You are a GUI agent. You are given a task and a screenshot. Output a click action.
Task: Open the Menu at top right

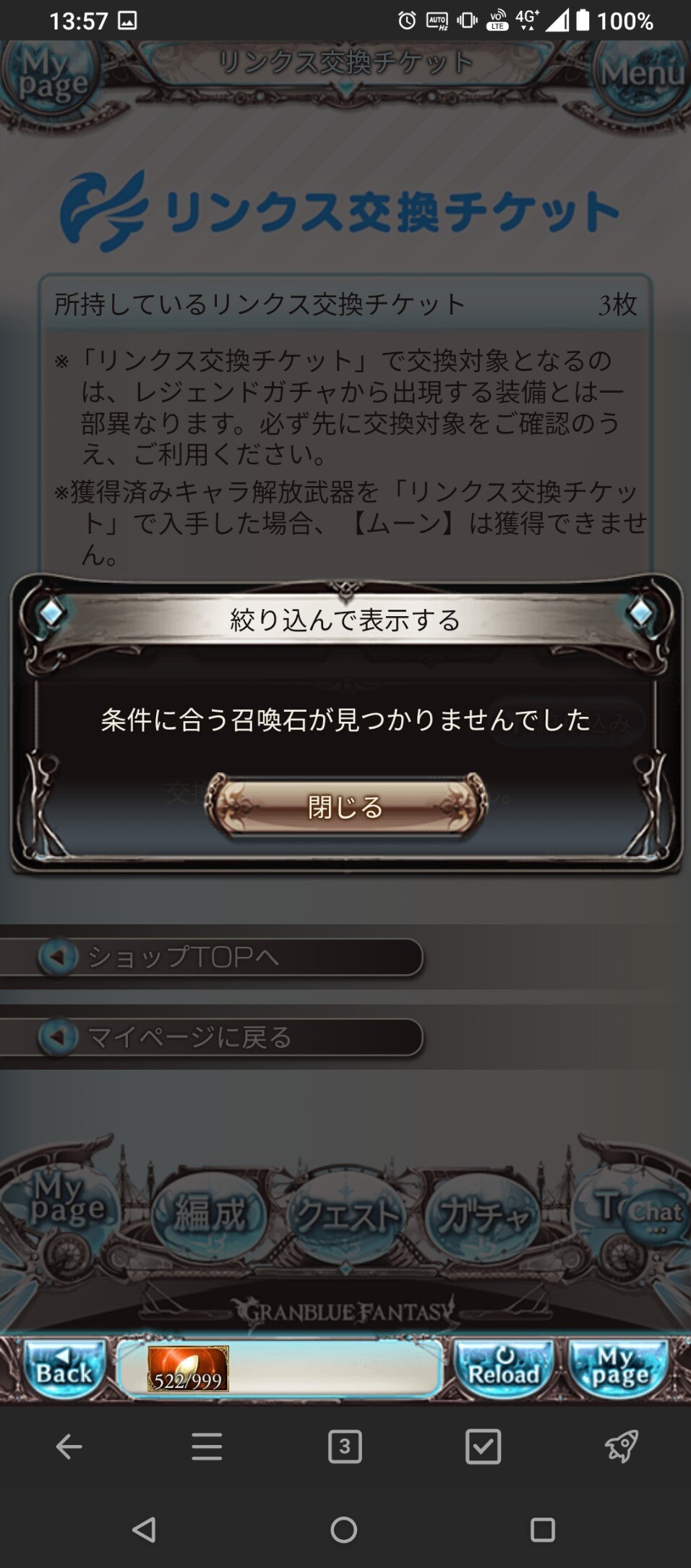[x=640, y=72]
